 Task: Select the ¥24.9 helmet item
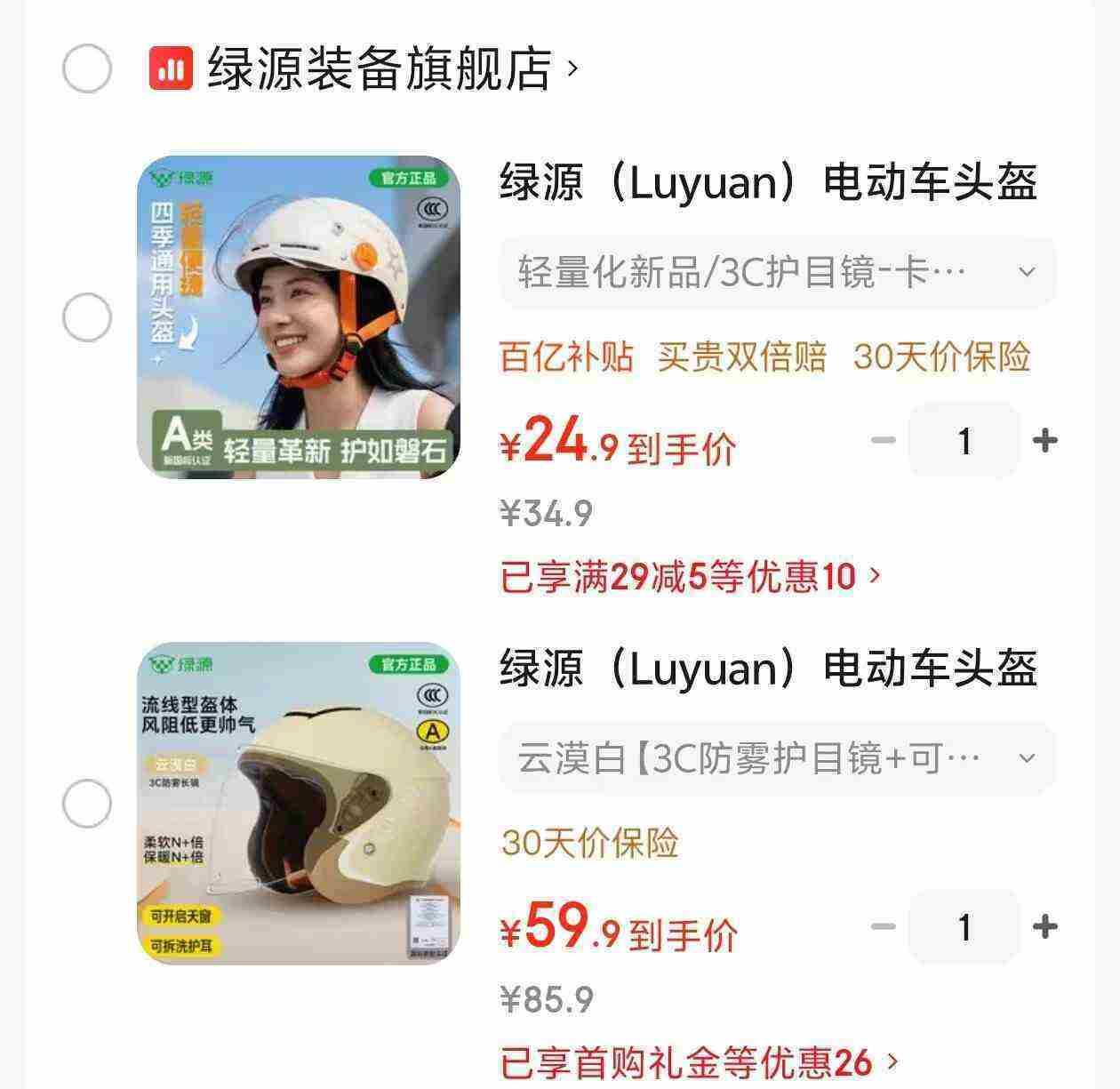tap(87, 318)
